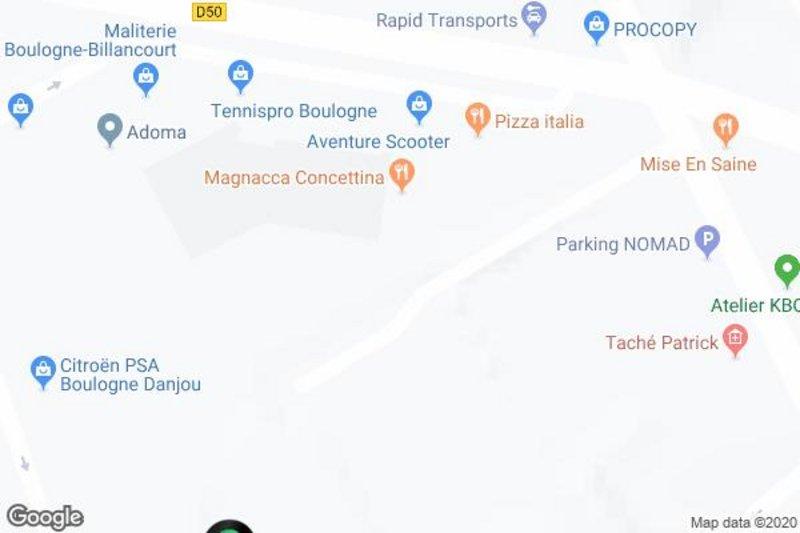Select the Tennispro Boulogne shop pin
The height and width of the screenshot is (533, 800).
(240, 74)
